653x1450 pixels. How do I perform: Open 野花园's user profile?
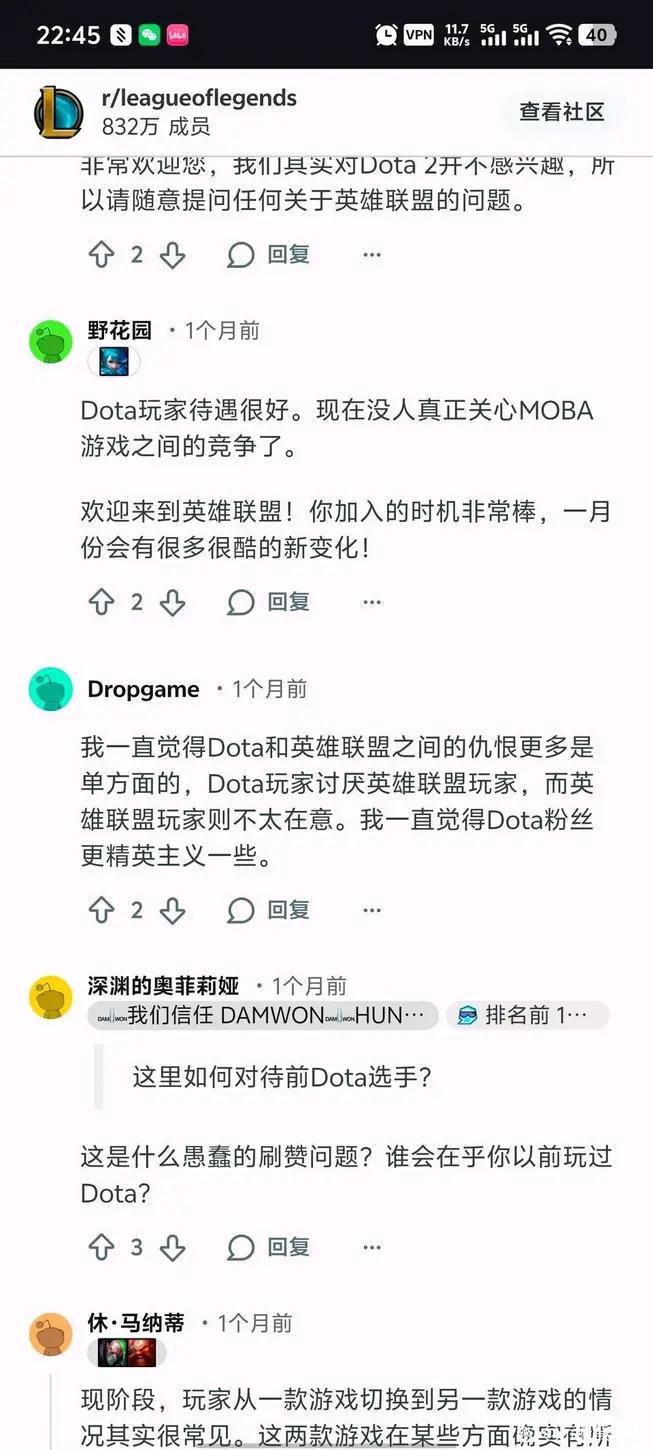[x=120, y=330]
